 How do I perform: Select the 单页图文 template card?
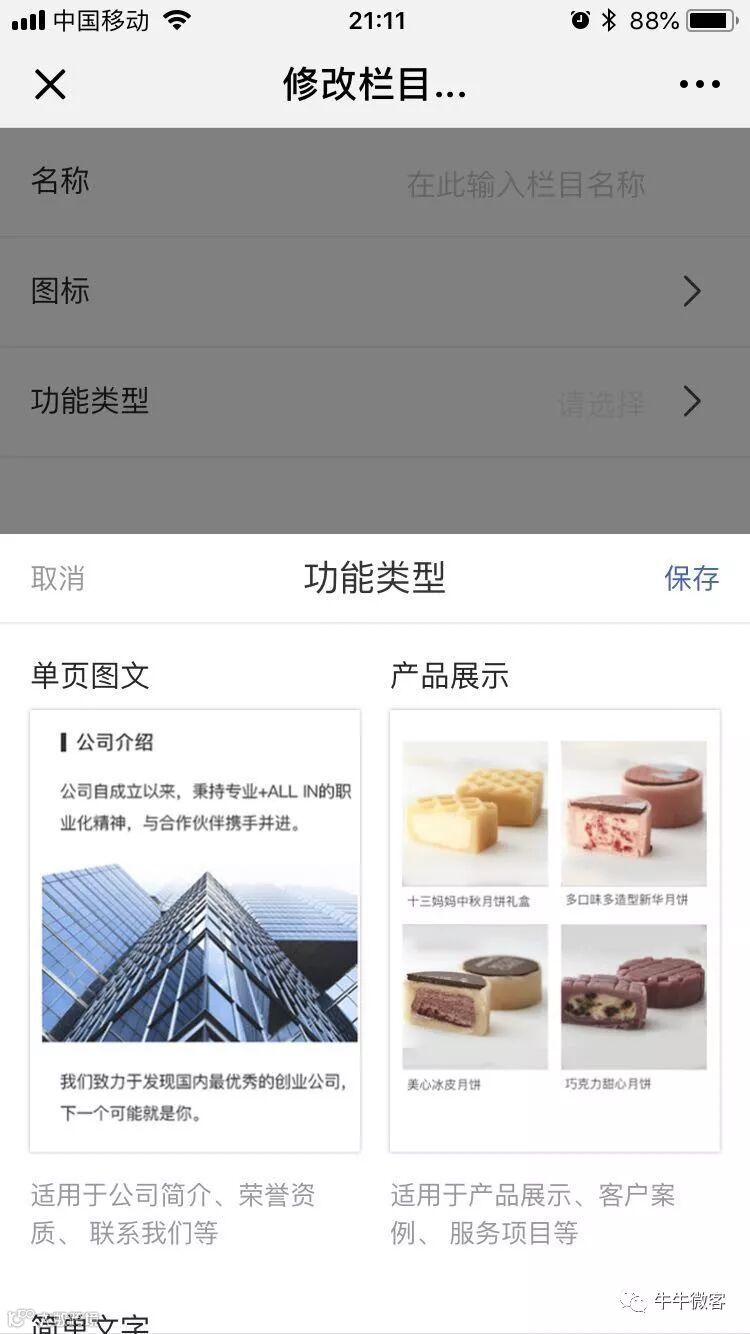click(x=195, y=930)
